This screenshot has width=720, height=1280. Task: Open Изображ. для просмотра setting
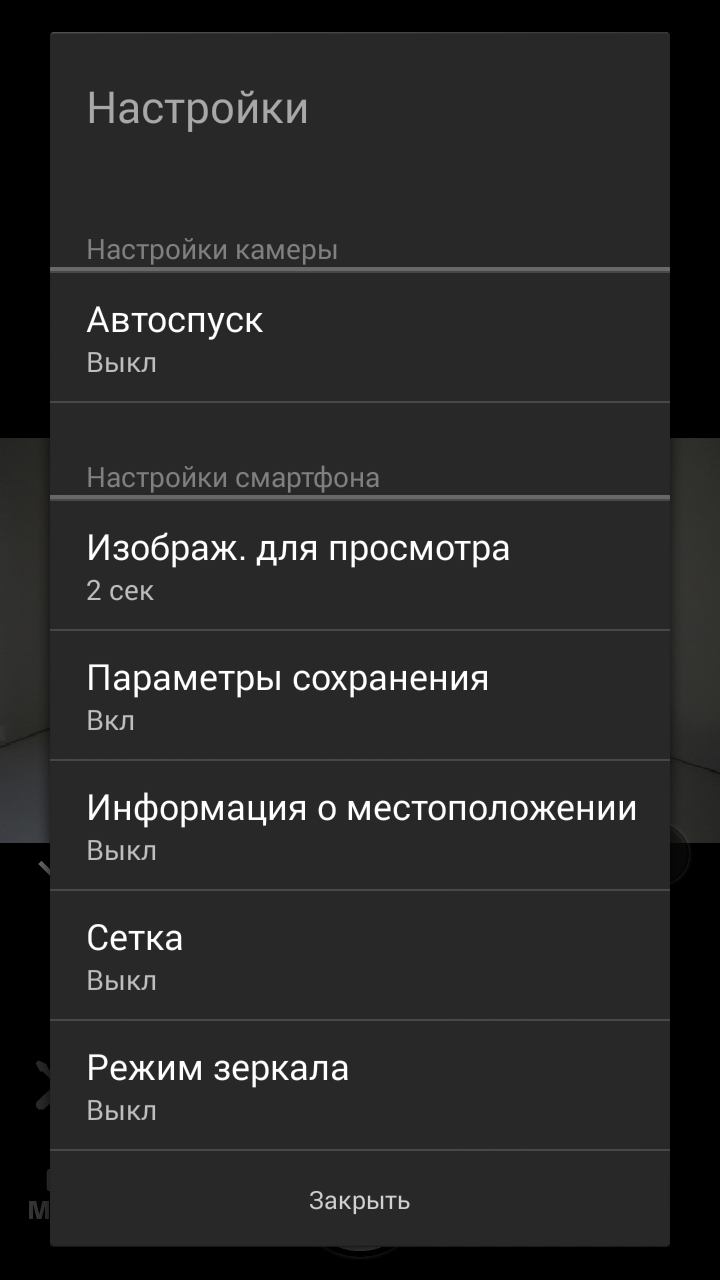click(x=360, y=566)
